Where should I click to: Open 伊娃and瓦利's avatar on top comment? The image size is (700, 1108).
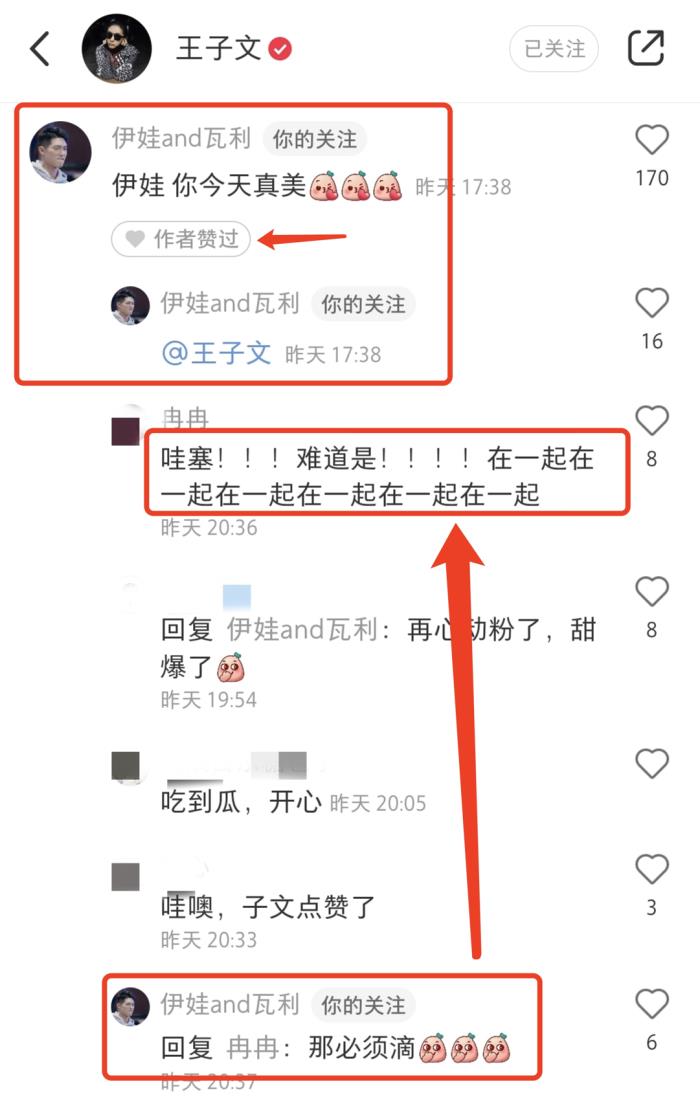click(61, 152)
